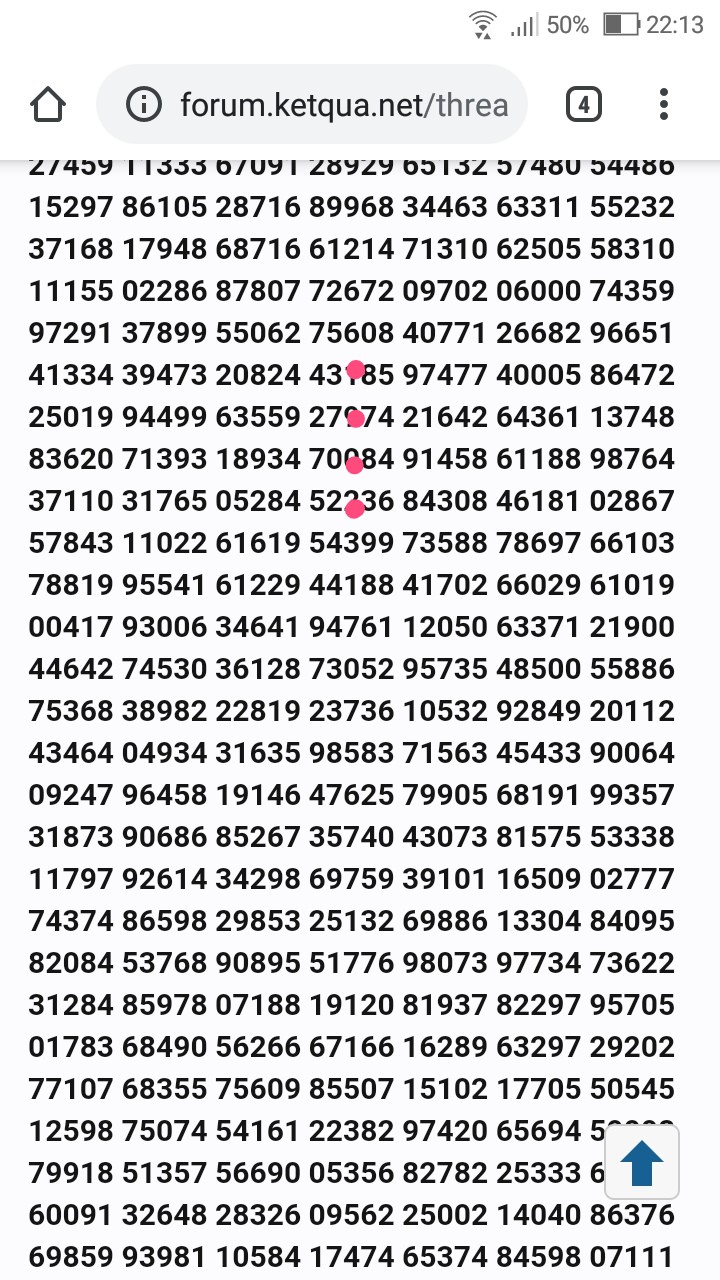View site info for this page
The height and width of the screenshot is (1280, 720).
146,104
